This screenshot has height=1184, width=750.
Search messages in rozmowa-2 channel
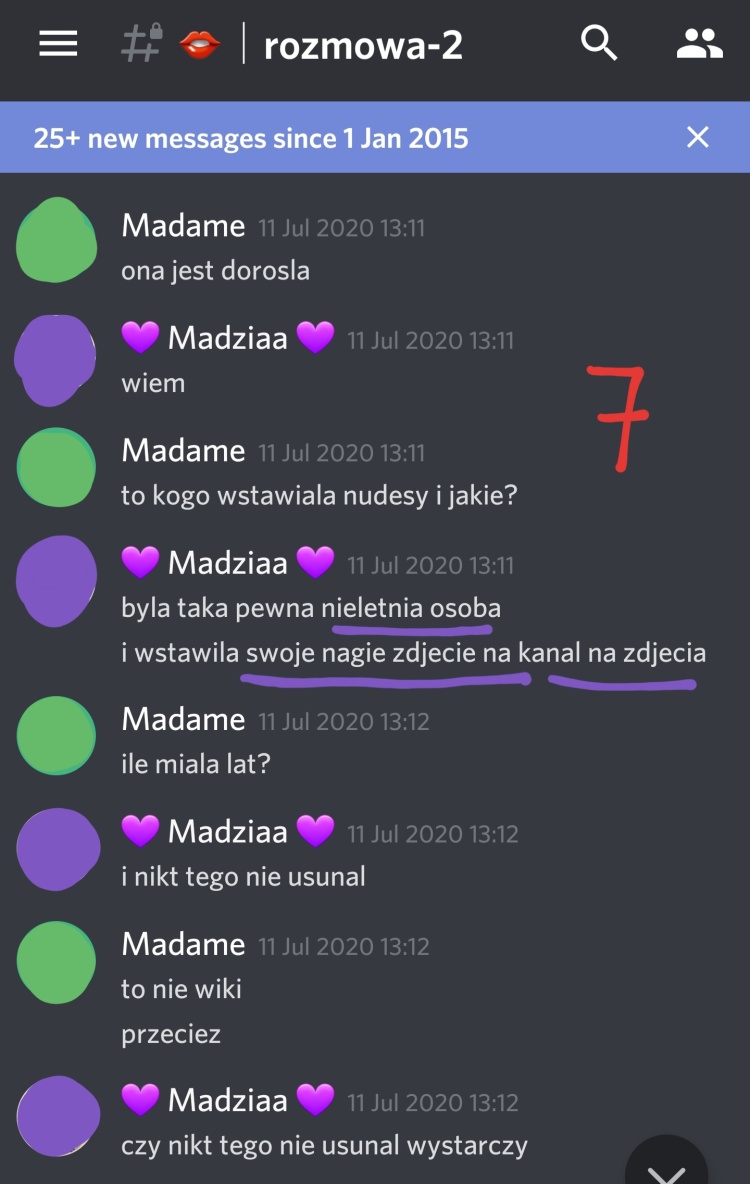(599, 44)
